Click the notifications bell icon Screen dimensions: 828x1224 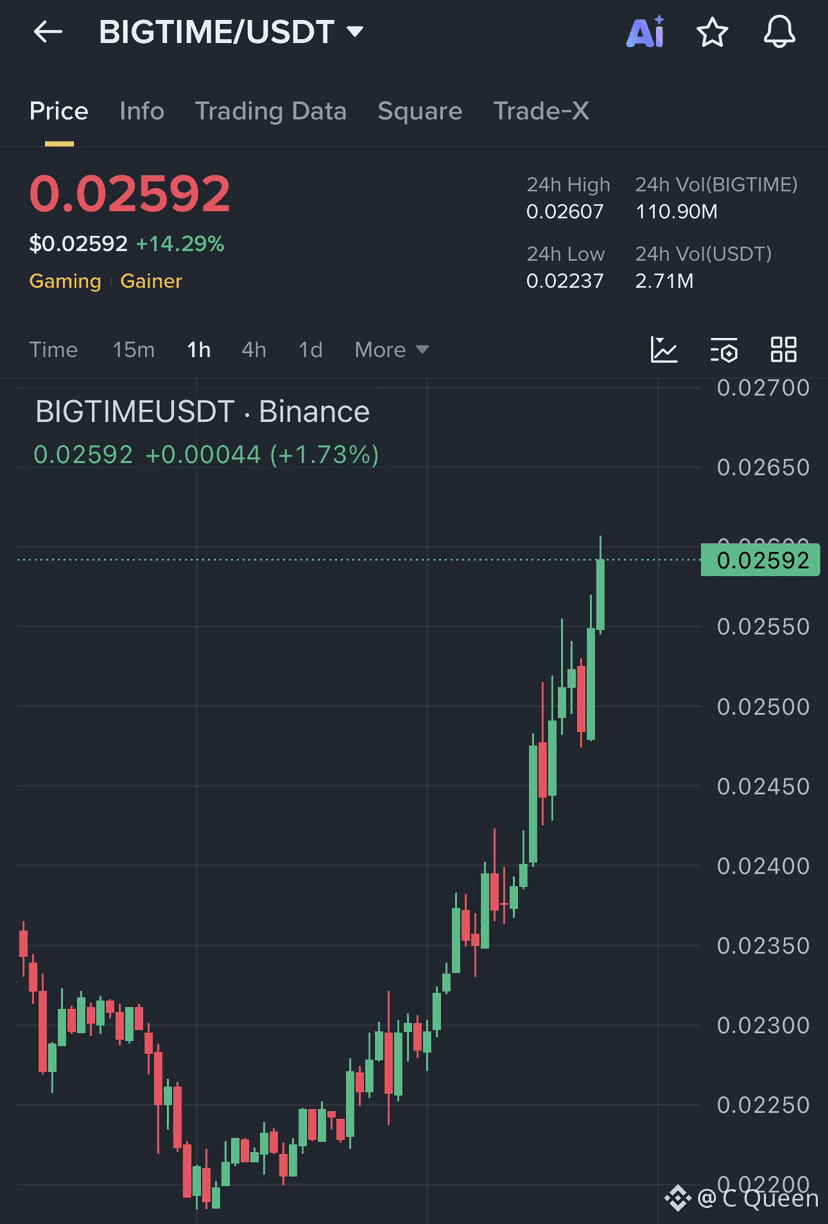click(779, 32)
